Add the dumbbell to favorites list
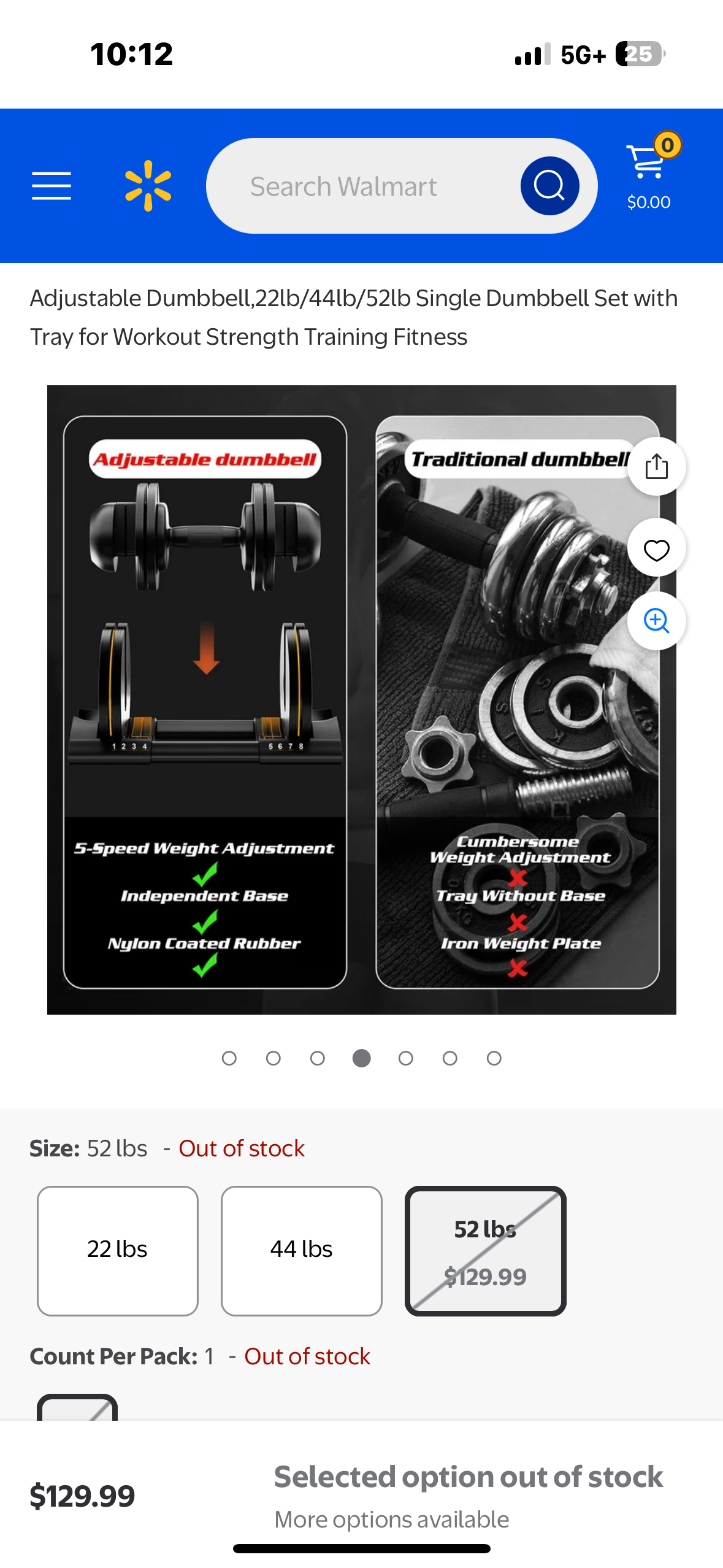Screen dimensions: 723x1568 click(x=656, y=550)
